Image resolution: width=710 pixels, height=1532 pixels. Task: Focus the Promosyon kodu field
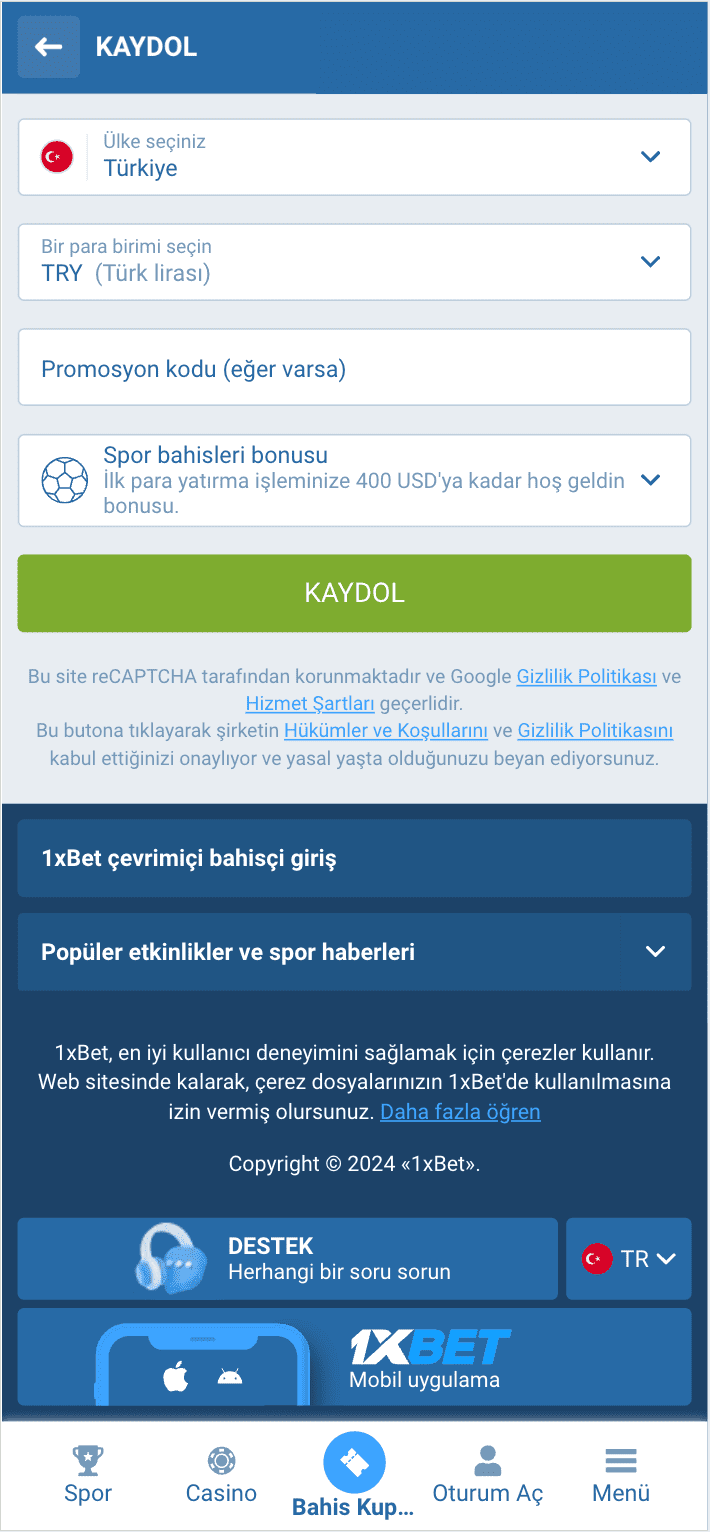(354, 367)
